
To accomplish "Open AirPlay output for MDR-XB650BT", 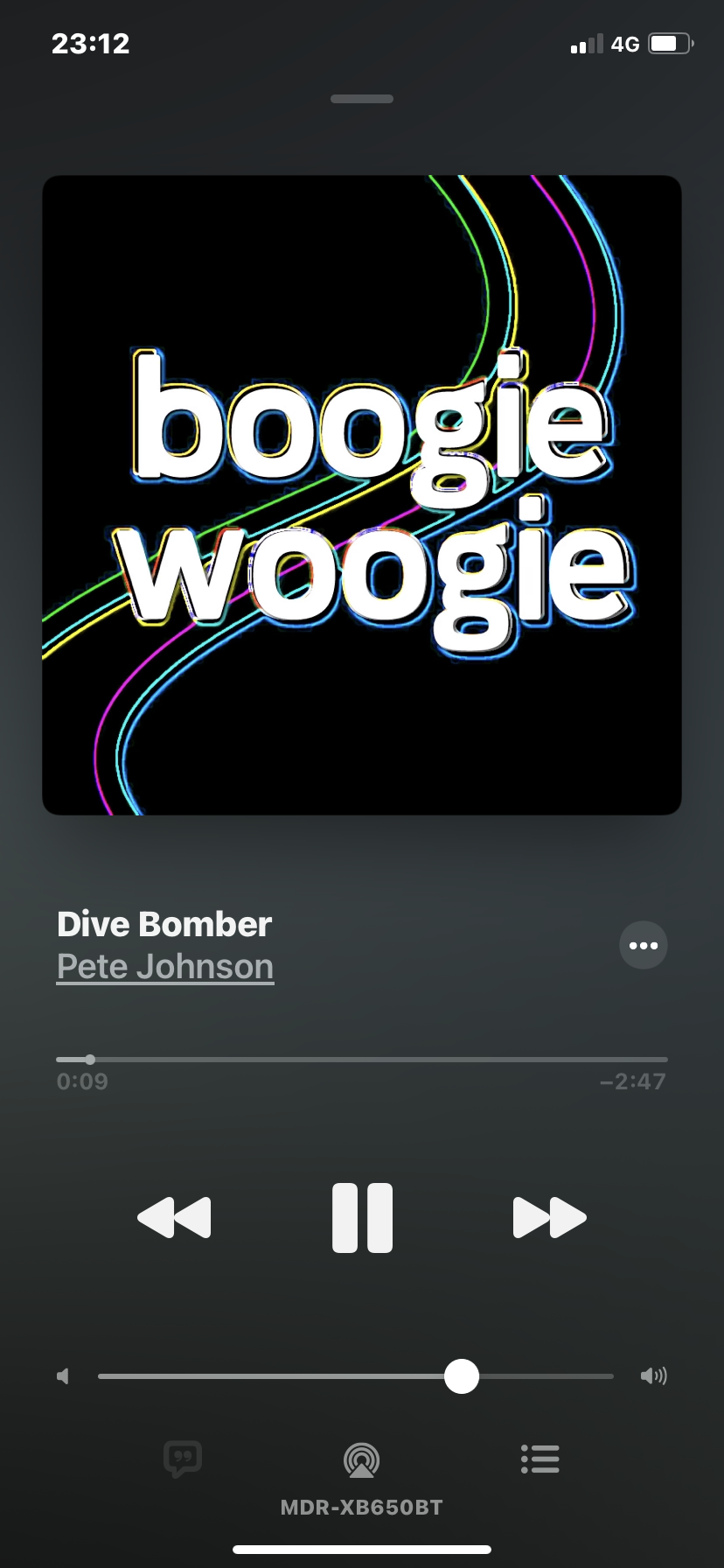I will click(x=361, y=1459).
